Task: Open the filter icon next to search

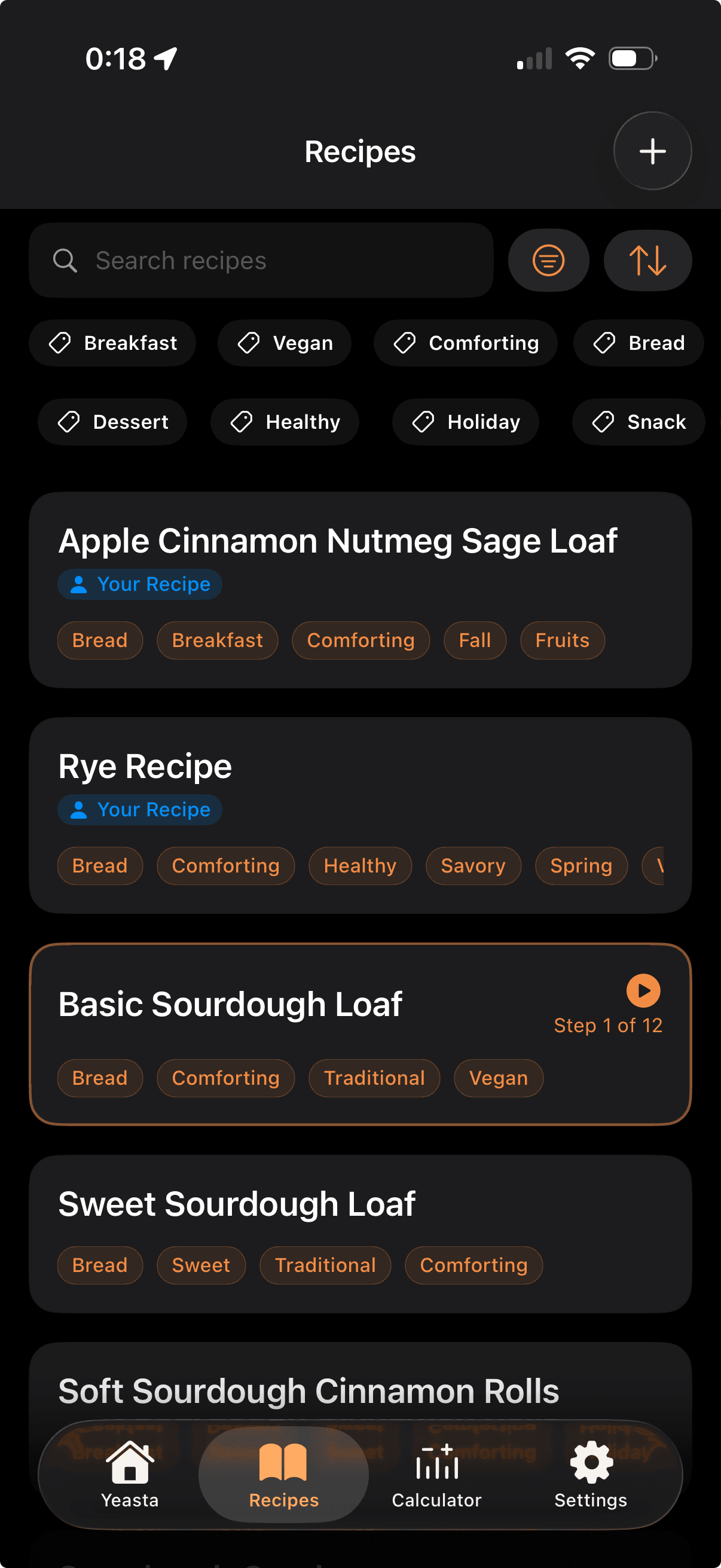Action: tap(548, 260)
